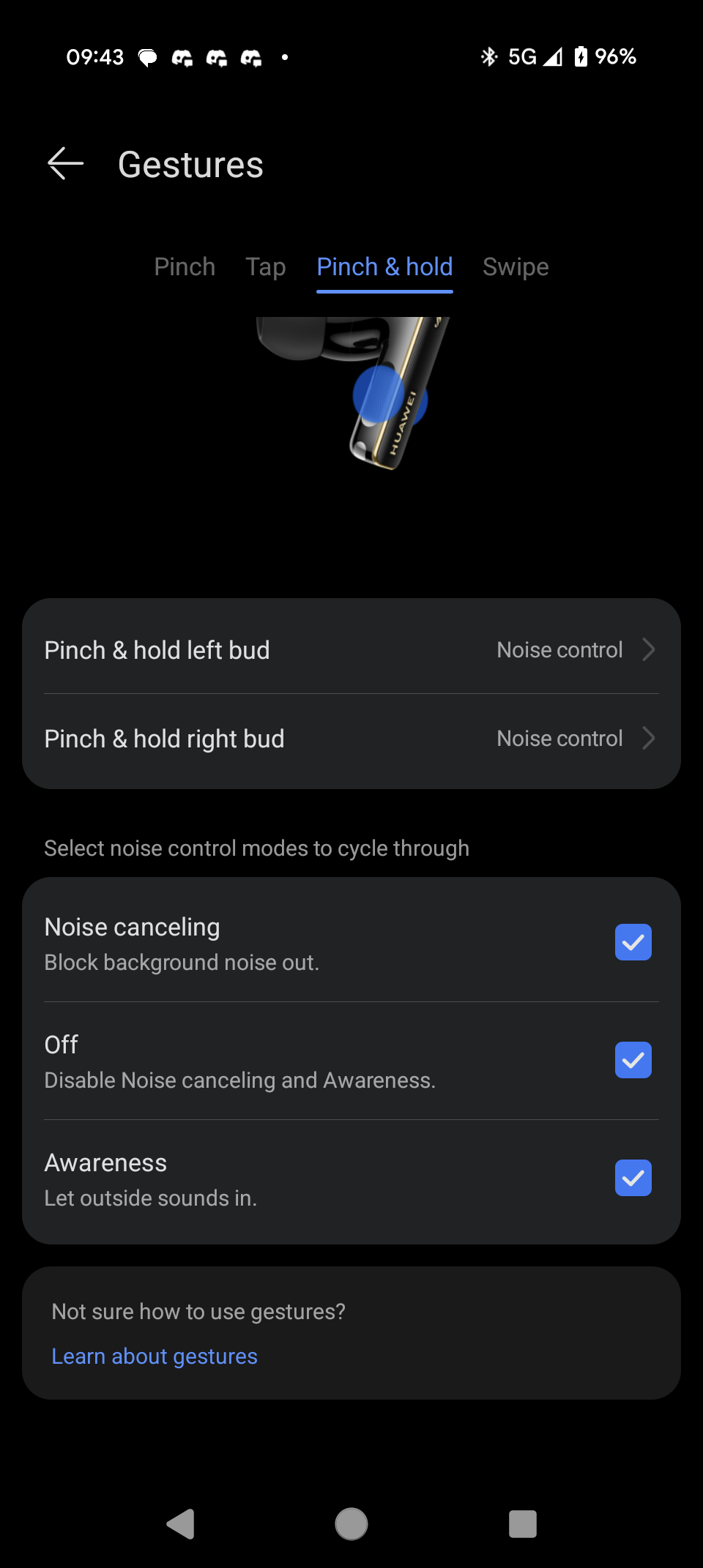Uncheck the Off noise control mode
This screenshot has width=703, height=1568.
point(633,1061)
